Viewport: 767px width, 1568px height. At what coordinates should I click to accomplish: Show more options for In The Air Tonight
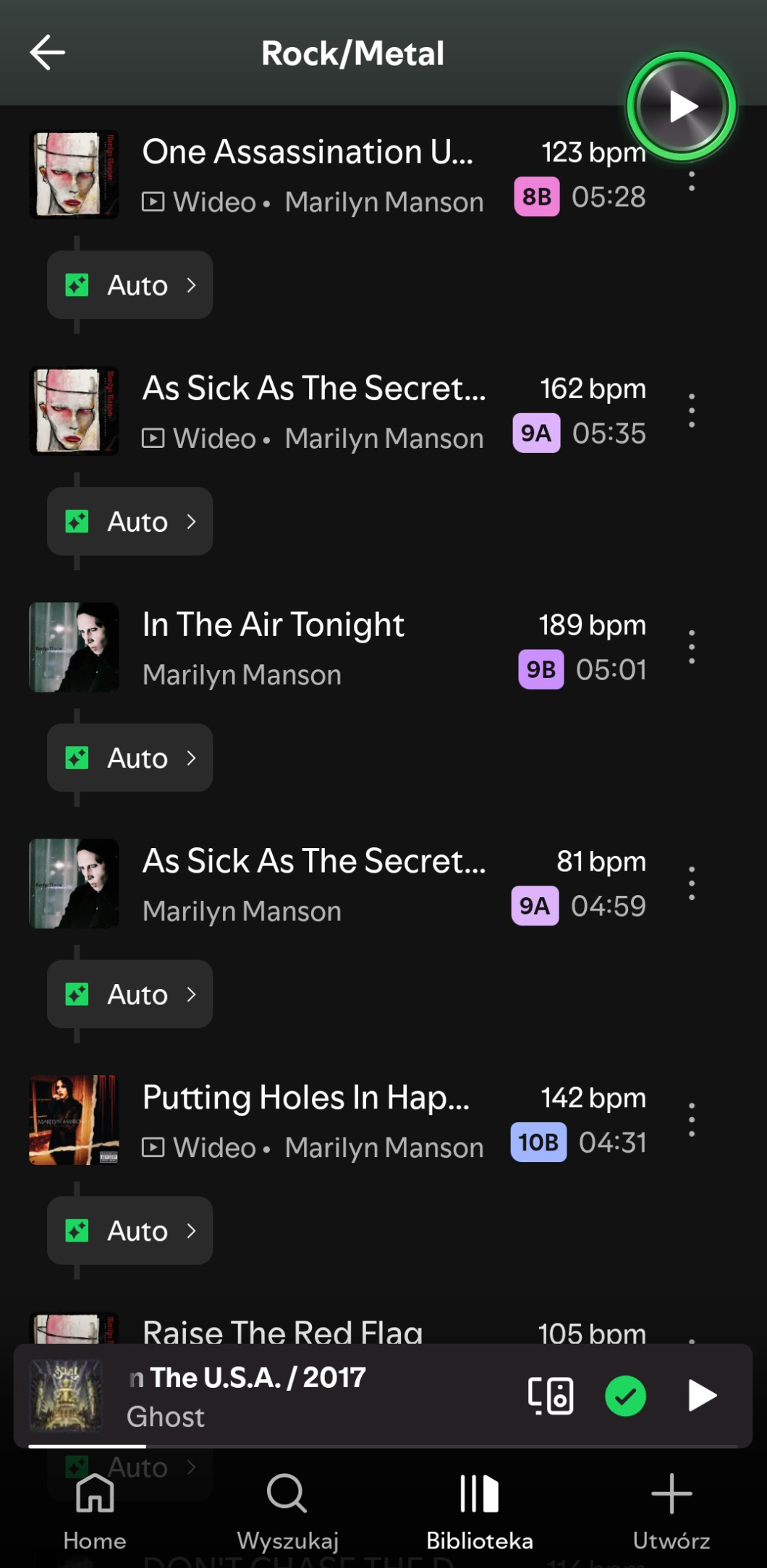coord(692,647)
